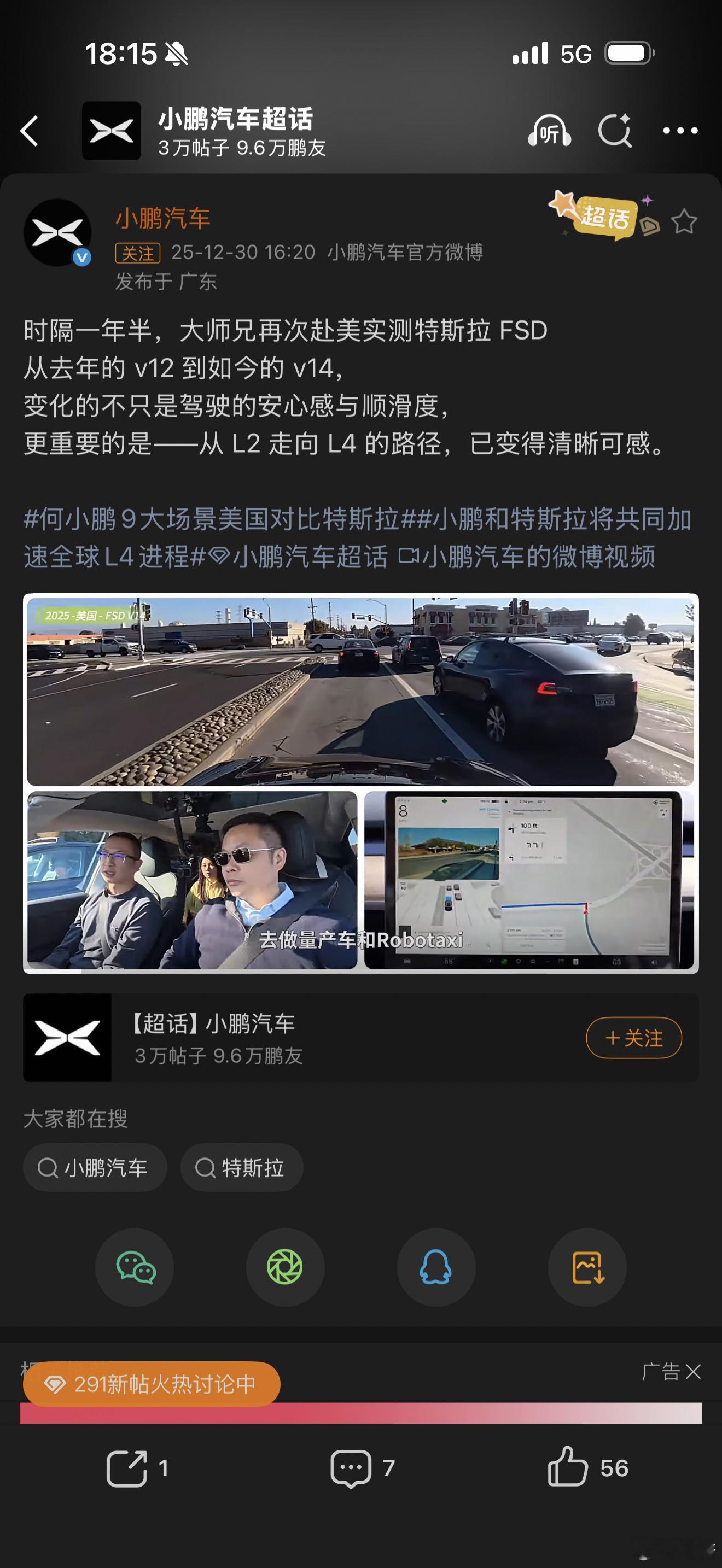Tap 关注 to unfollow 小鹏汽车
Image resolution: width=722 pixels, height=1568 pixels.
pos(138,254)
